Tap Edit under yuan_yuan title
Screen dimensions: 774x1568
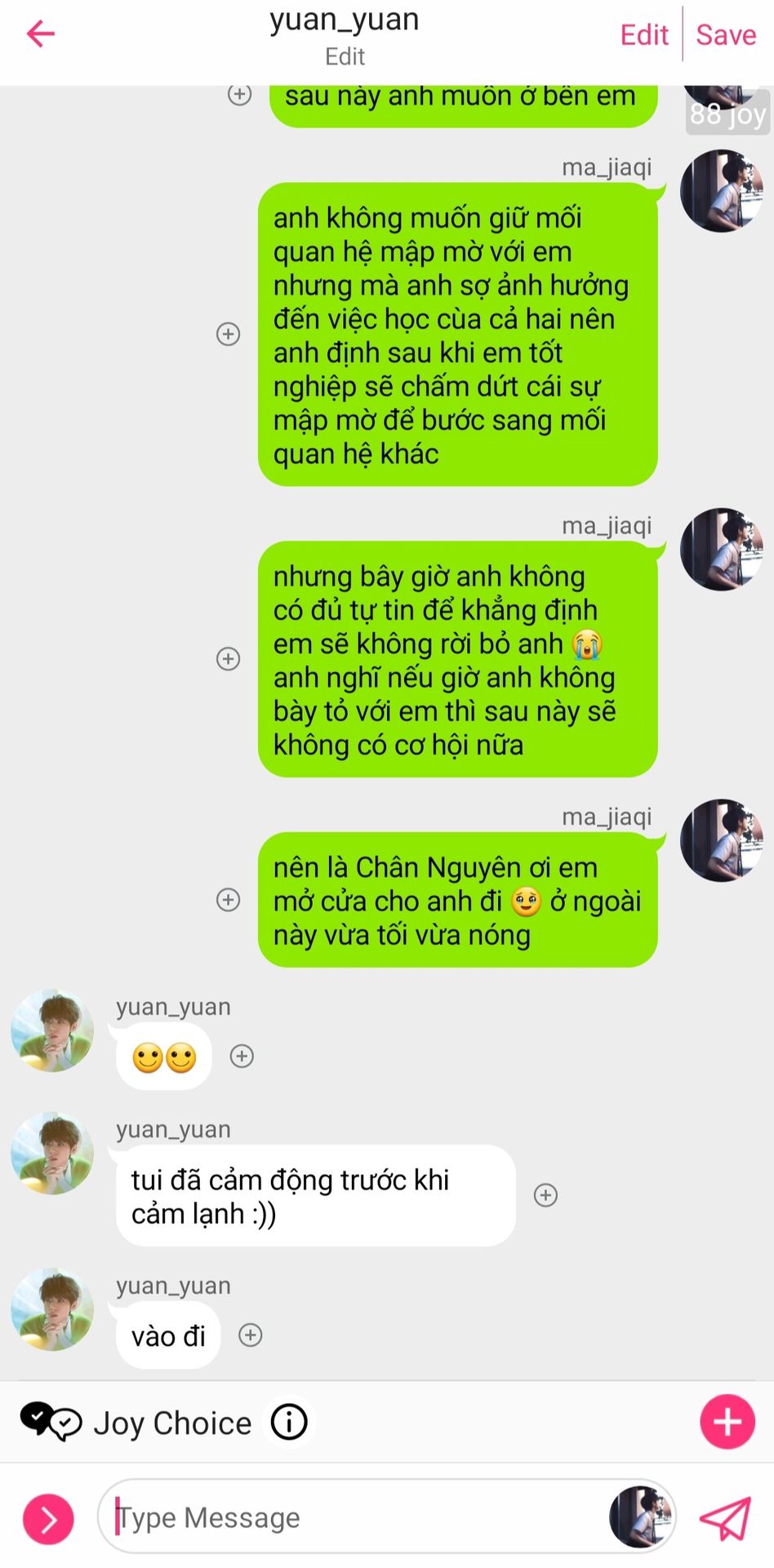click(x=345, y=56)
